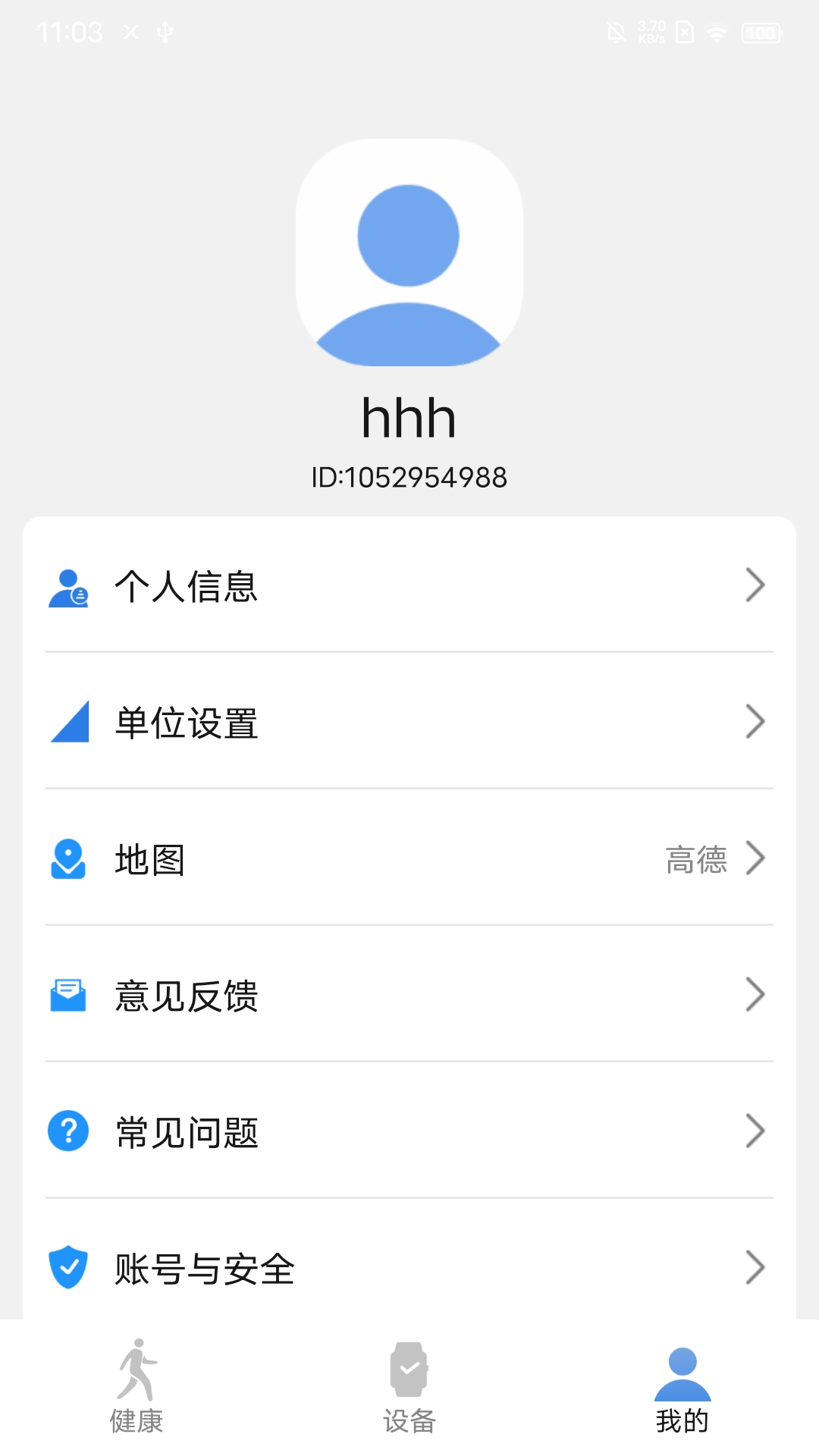Open 个人信息 personal info
This screenshot has width=819, height=1456.
409,585
